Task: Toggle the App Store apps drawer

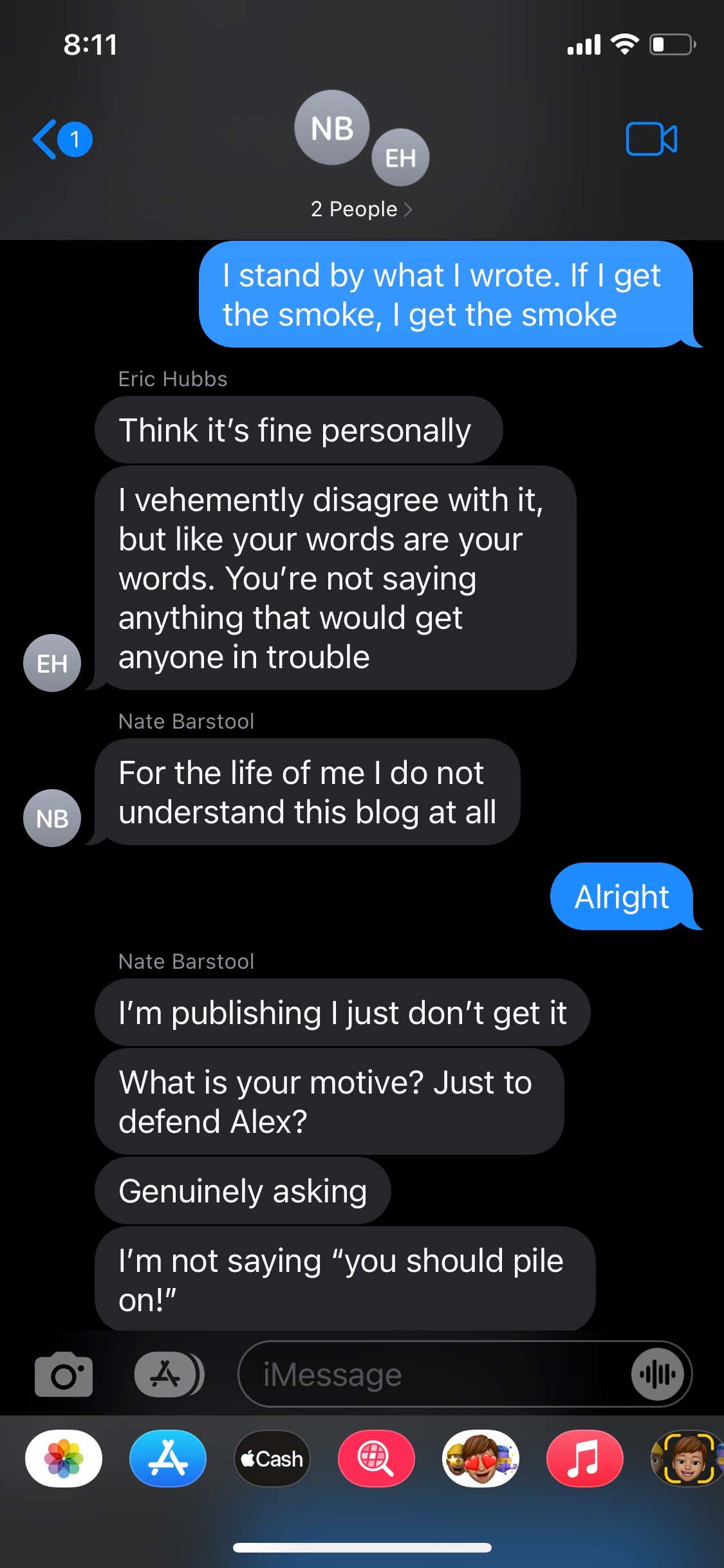Action: point(169,1374)
